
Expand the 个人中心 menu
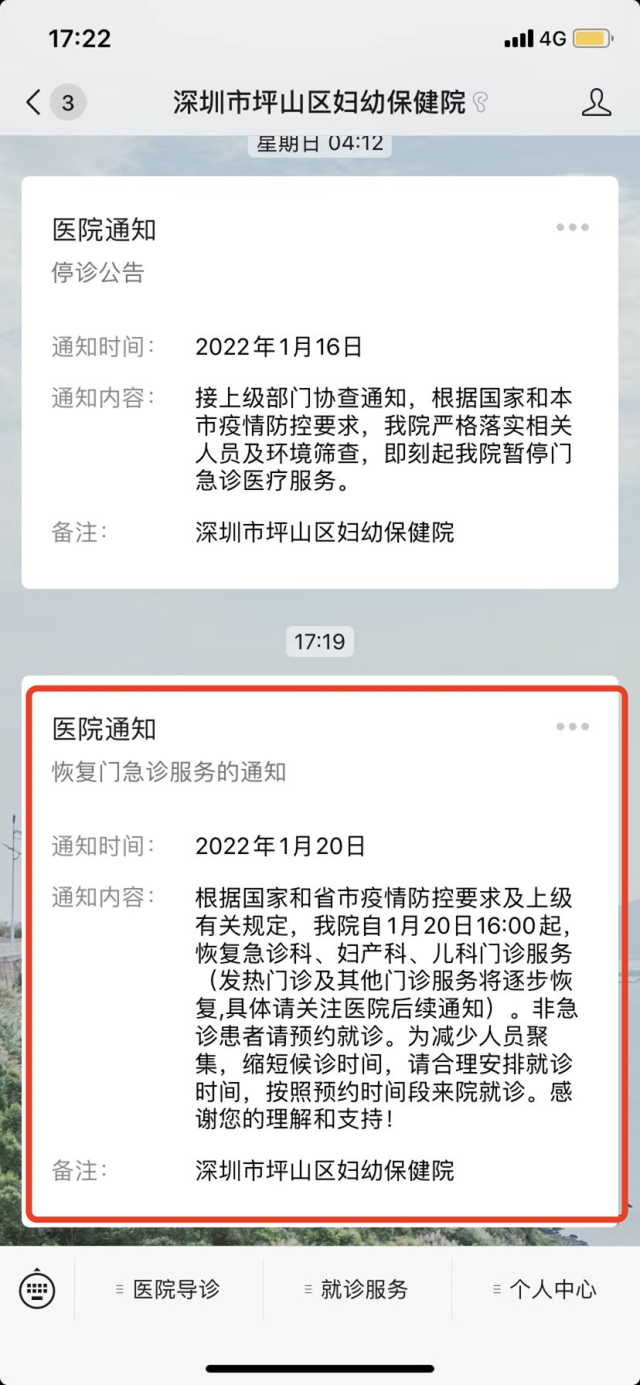point(545,1289)
